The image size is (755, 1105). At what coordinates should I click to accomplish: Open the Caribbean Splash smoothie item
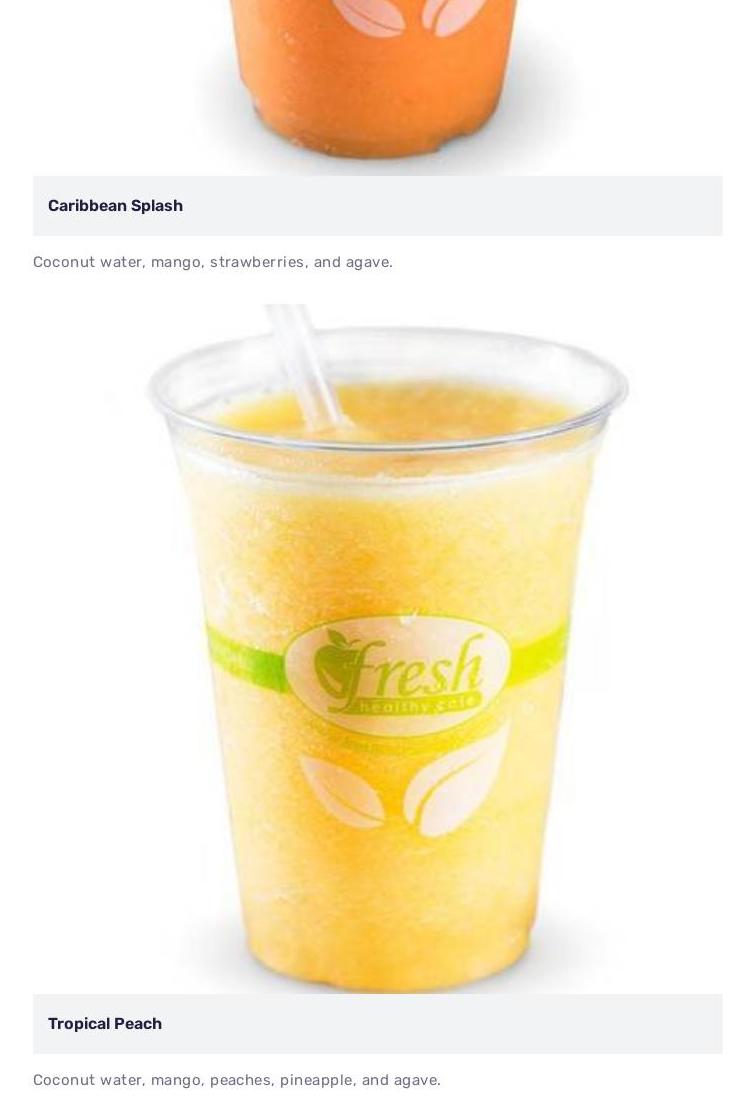(115, 206)
